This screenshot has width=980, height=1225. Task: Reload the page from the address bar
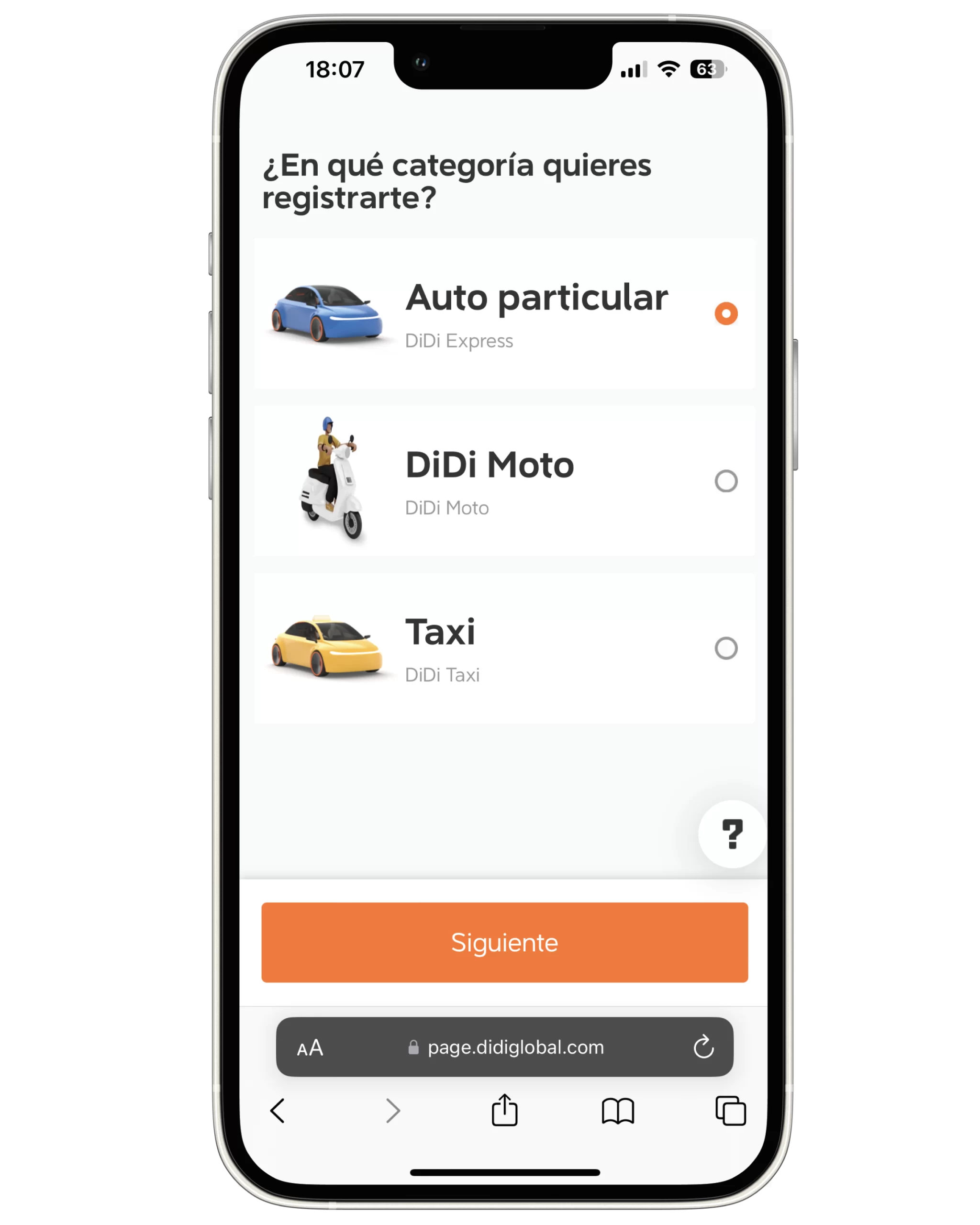[x=703, y=1047]
